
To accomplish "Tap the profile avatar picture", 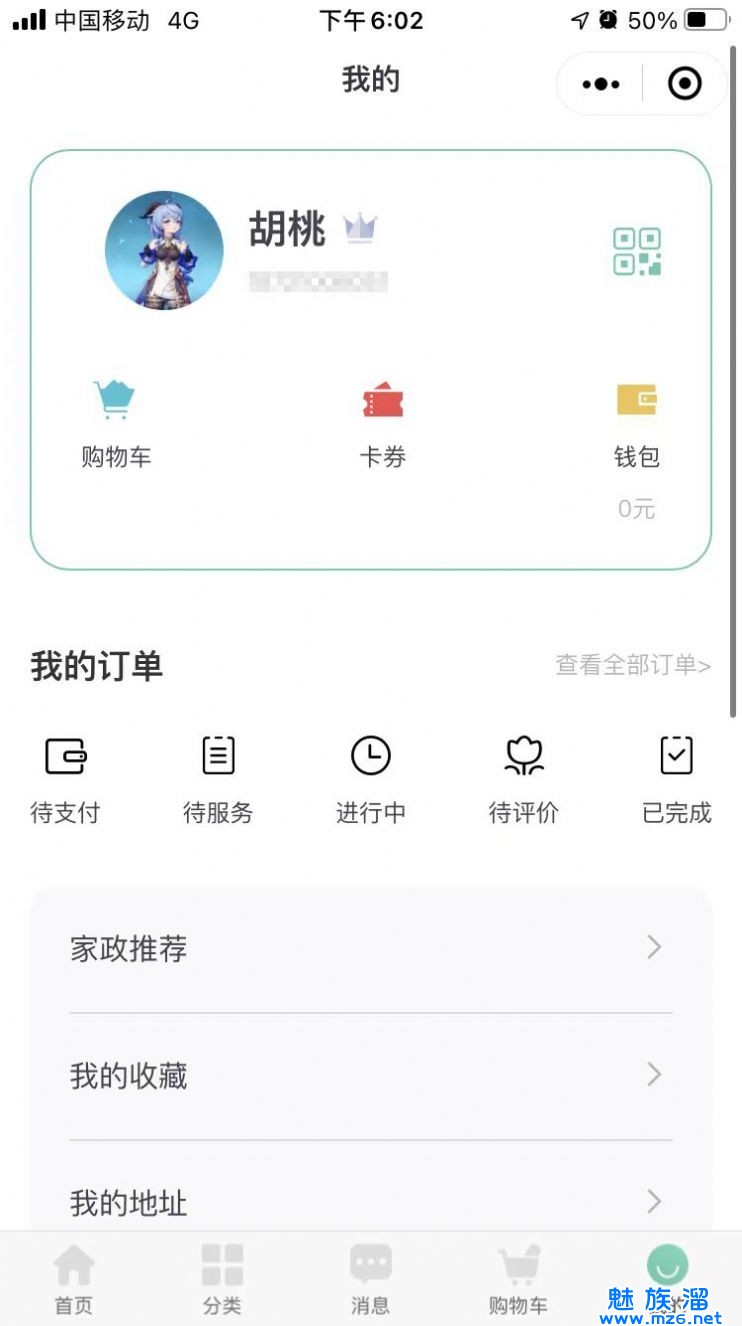I will tap(164, 250).
